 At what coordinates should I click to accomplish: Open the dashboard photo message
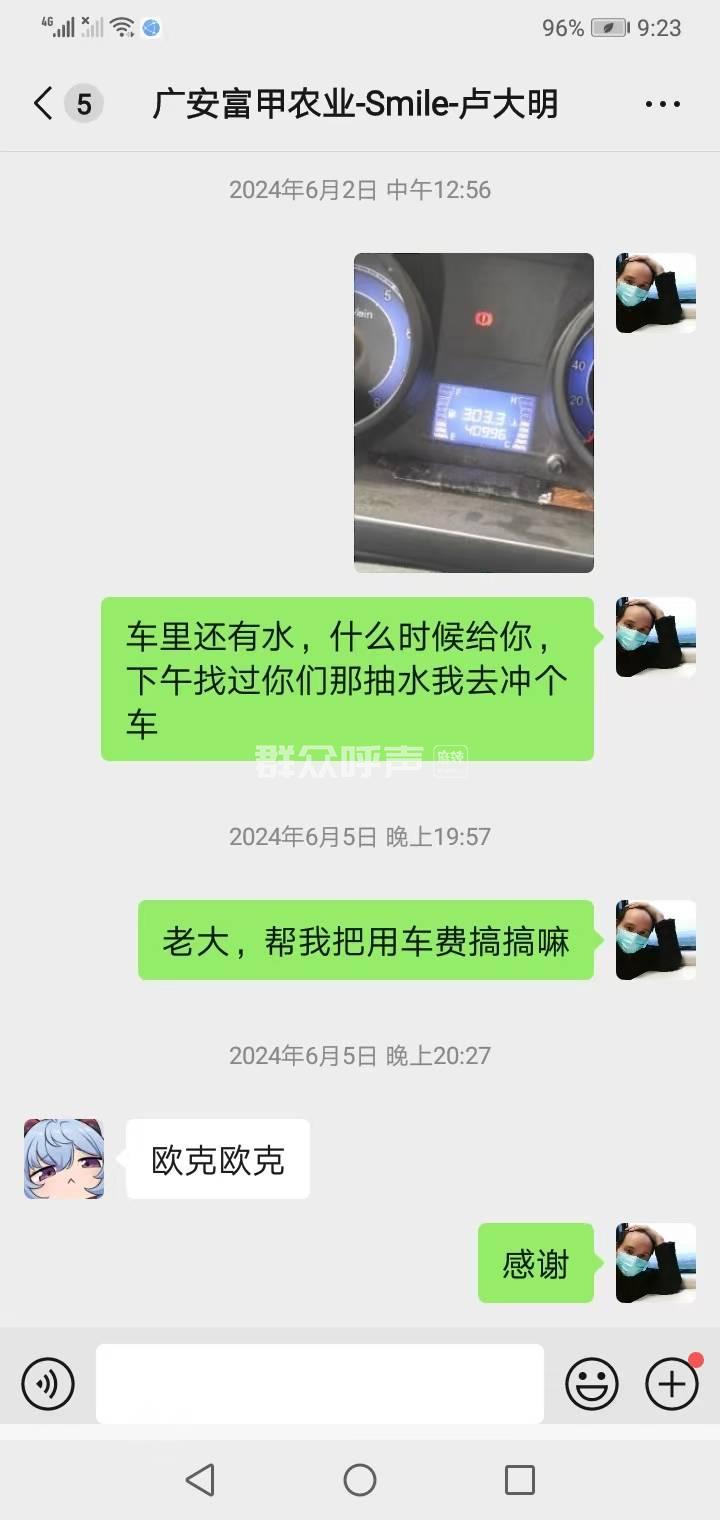pyautogui.click(x=473, y=412)
